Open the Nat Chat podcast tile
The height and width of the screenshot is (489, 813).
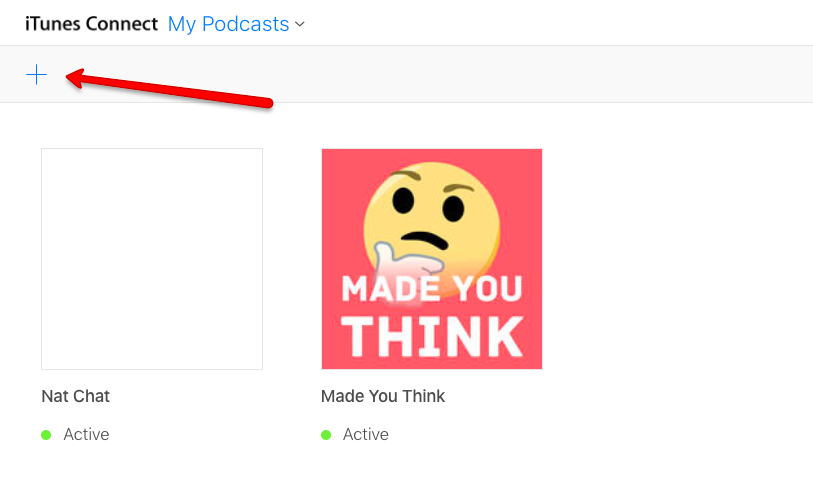pos(151,259)
